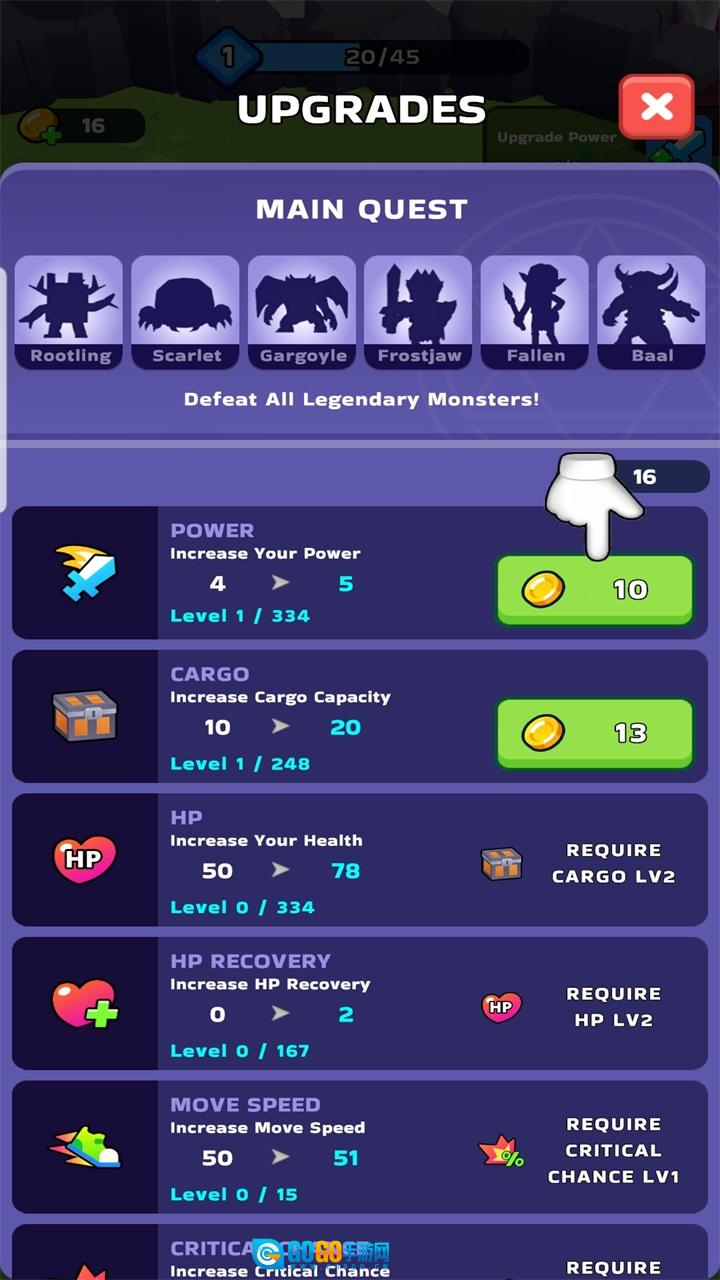This screenshot has height=1280, width=720.
Task: Select the Scarlet monster tile
Action: click(186, 312)
